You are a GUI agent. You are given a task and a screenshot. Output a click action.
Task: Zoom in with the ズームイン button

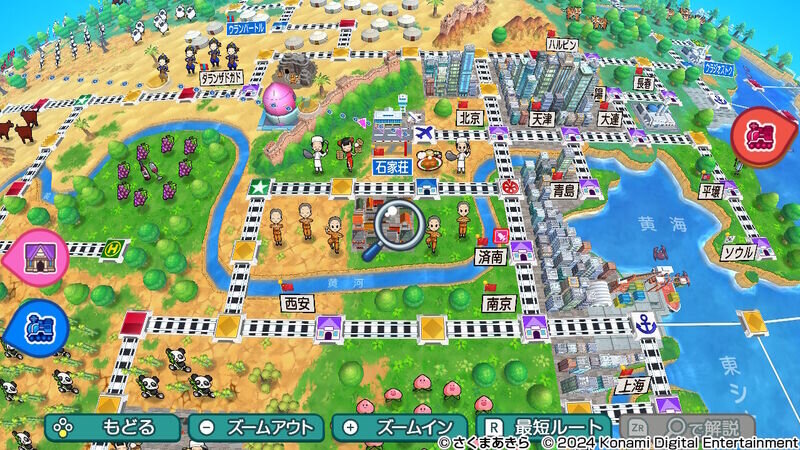(x=400, y=428)
